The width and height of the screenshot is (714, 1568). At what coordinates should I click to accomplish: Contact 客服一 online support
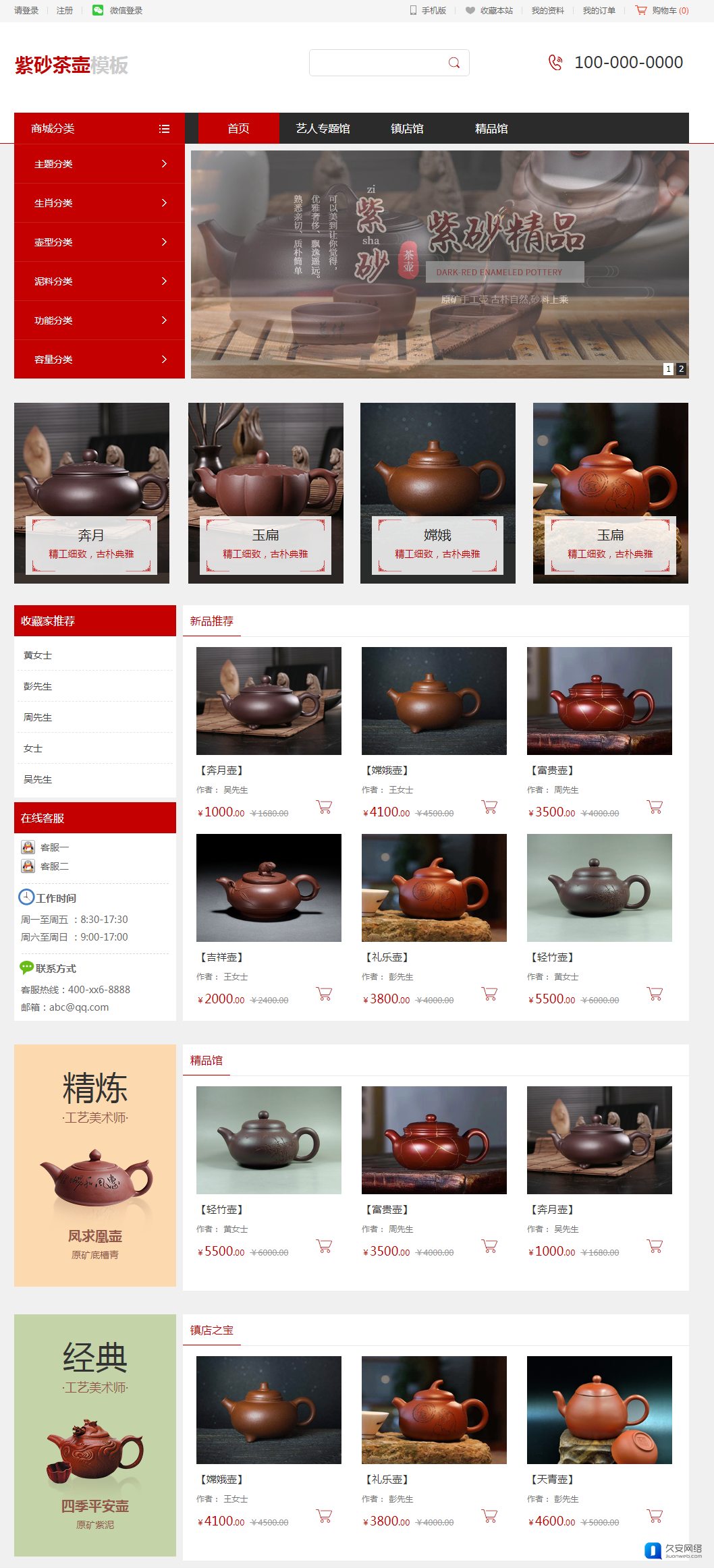click(54, 847)
